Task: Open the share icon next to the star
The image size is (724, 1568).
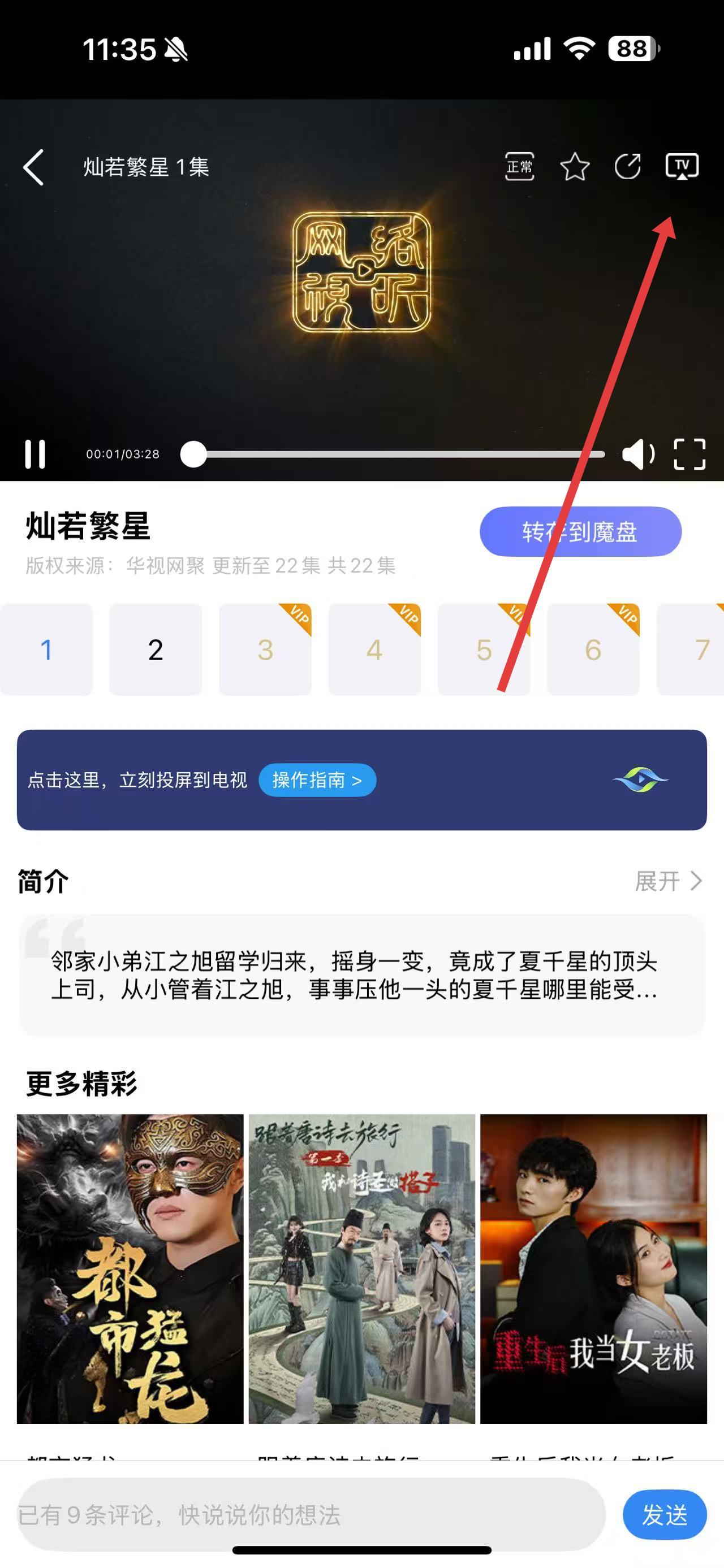Action: 628,166
